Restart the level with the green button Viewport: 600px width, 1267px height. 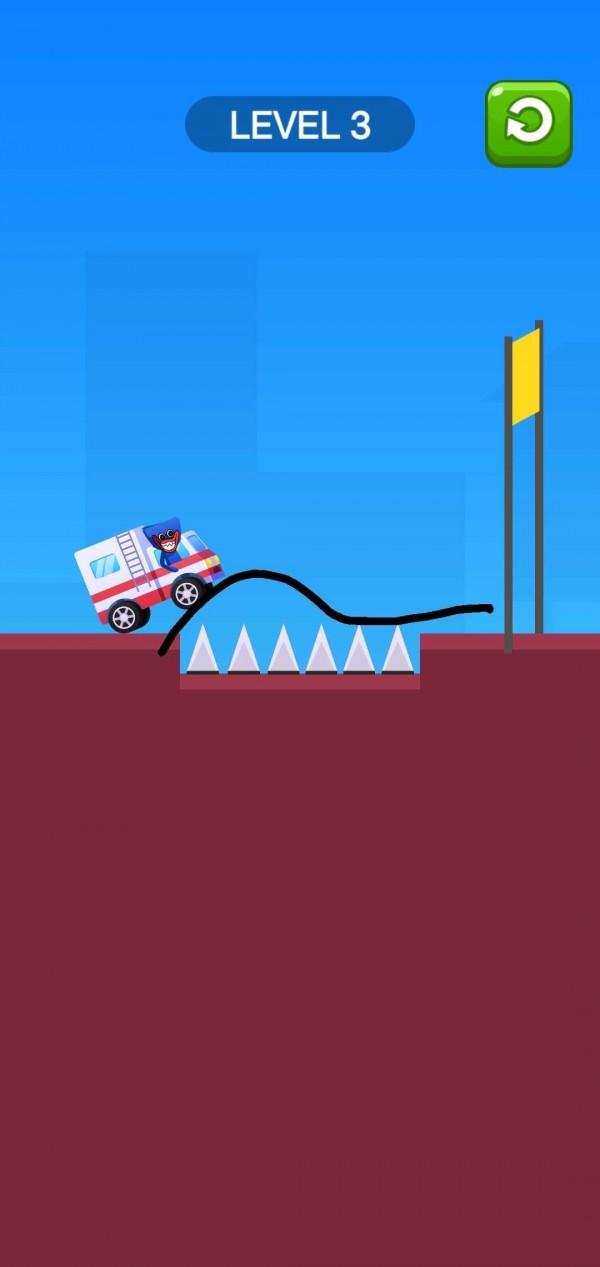pos(528,123)
